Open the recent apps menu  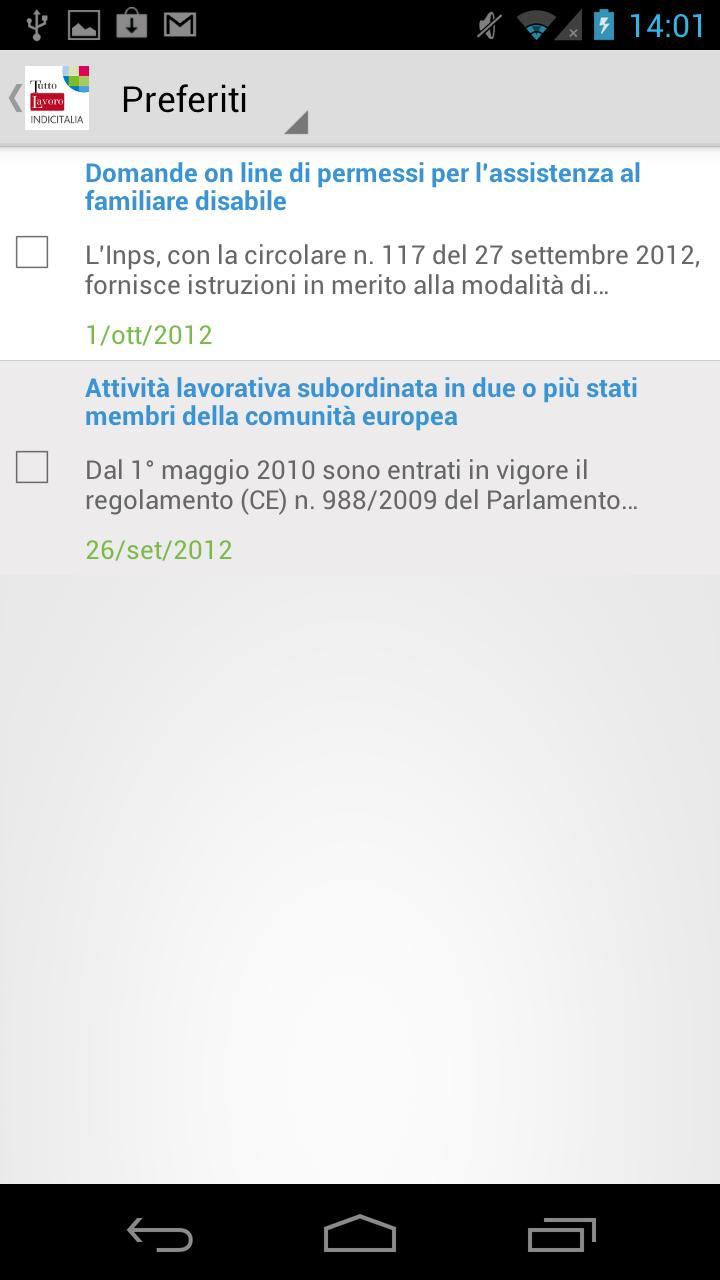pos(560,1235)
